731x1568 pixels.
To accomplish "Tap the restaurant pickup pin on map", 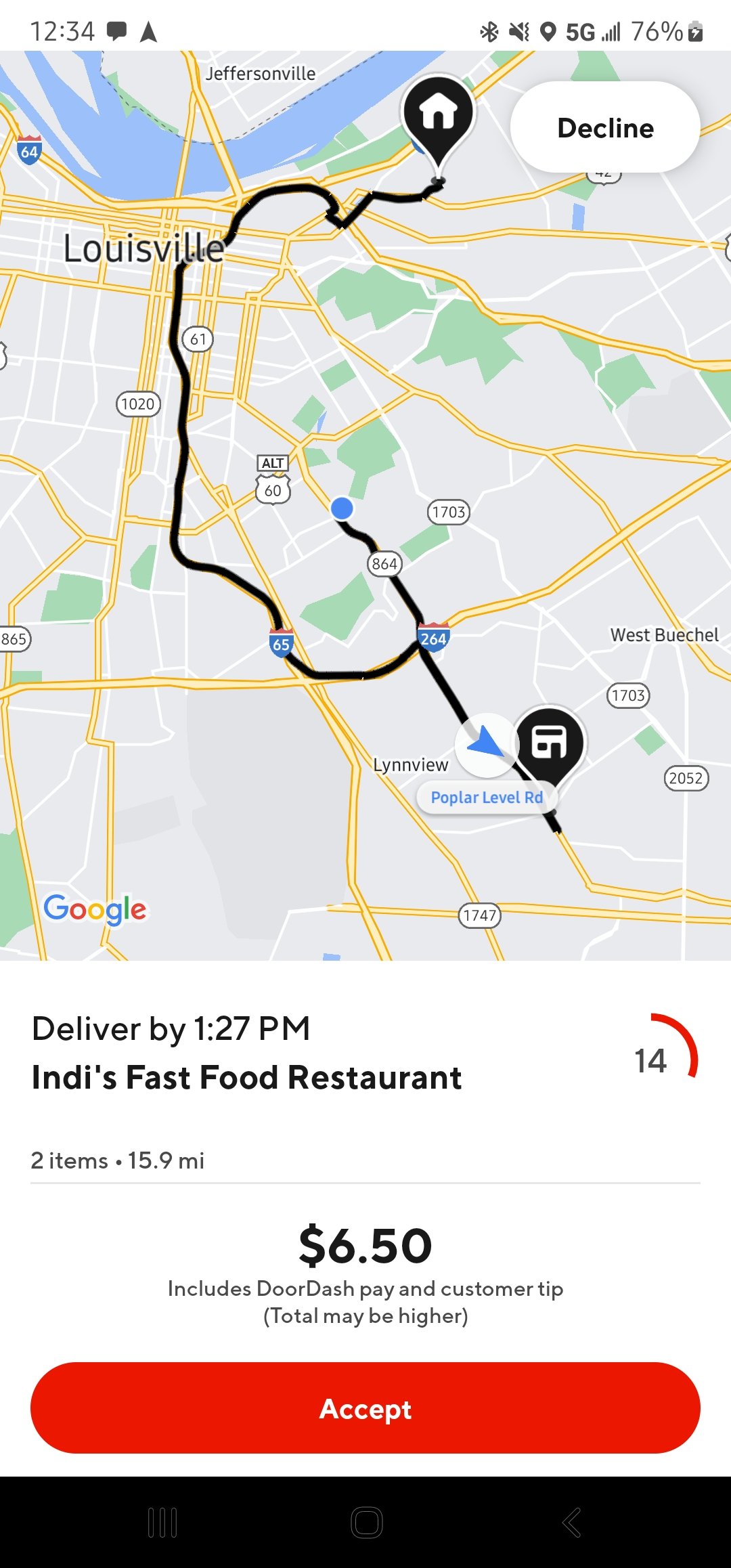I will [550, 743].
